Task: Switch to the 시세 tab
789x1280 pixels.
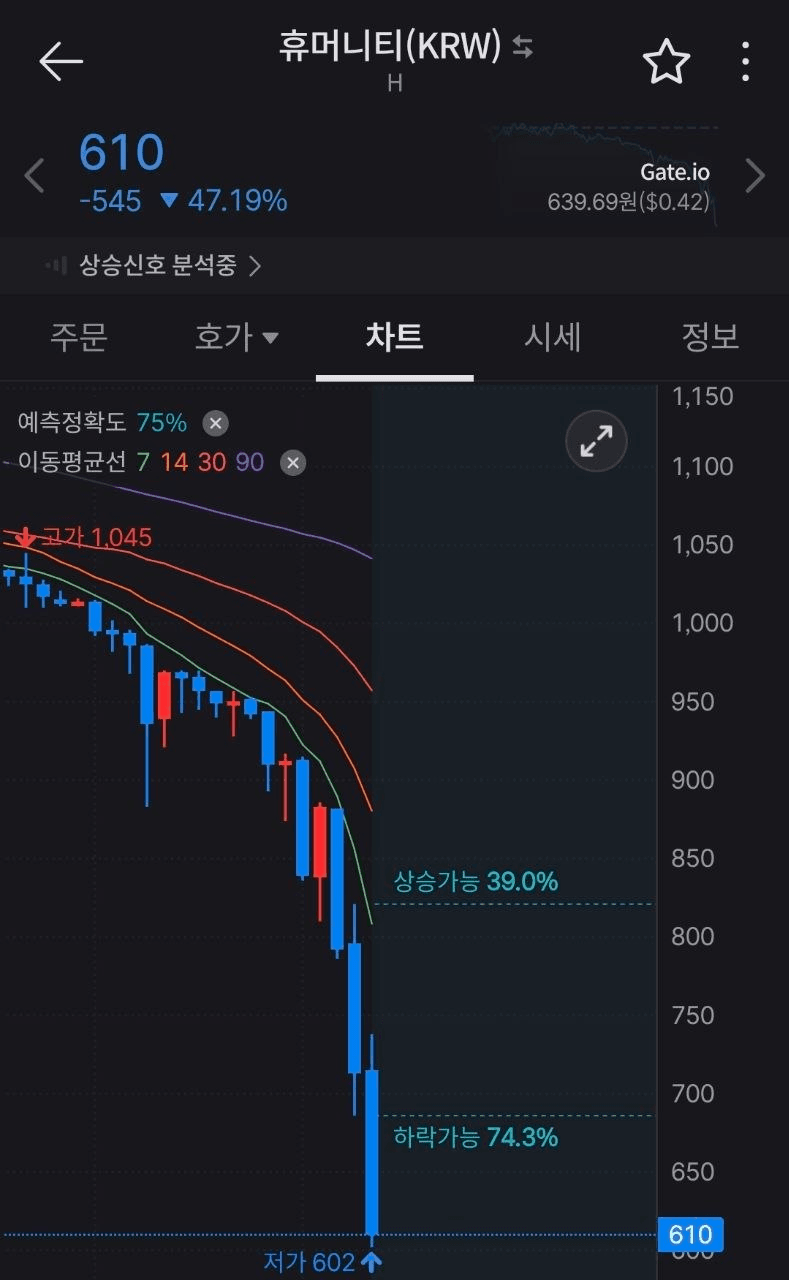Action: click(x=552, y=337)
